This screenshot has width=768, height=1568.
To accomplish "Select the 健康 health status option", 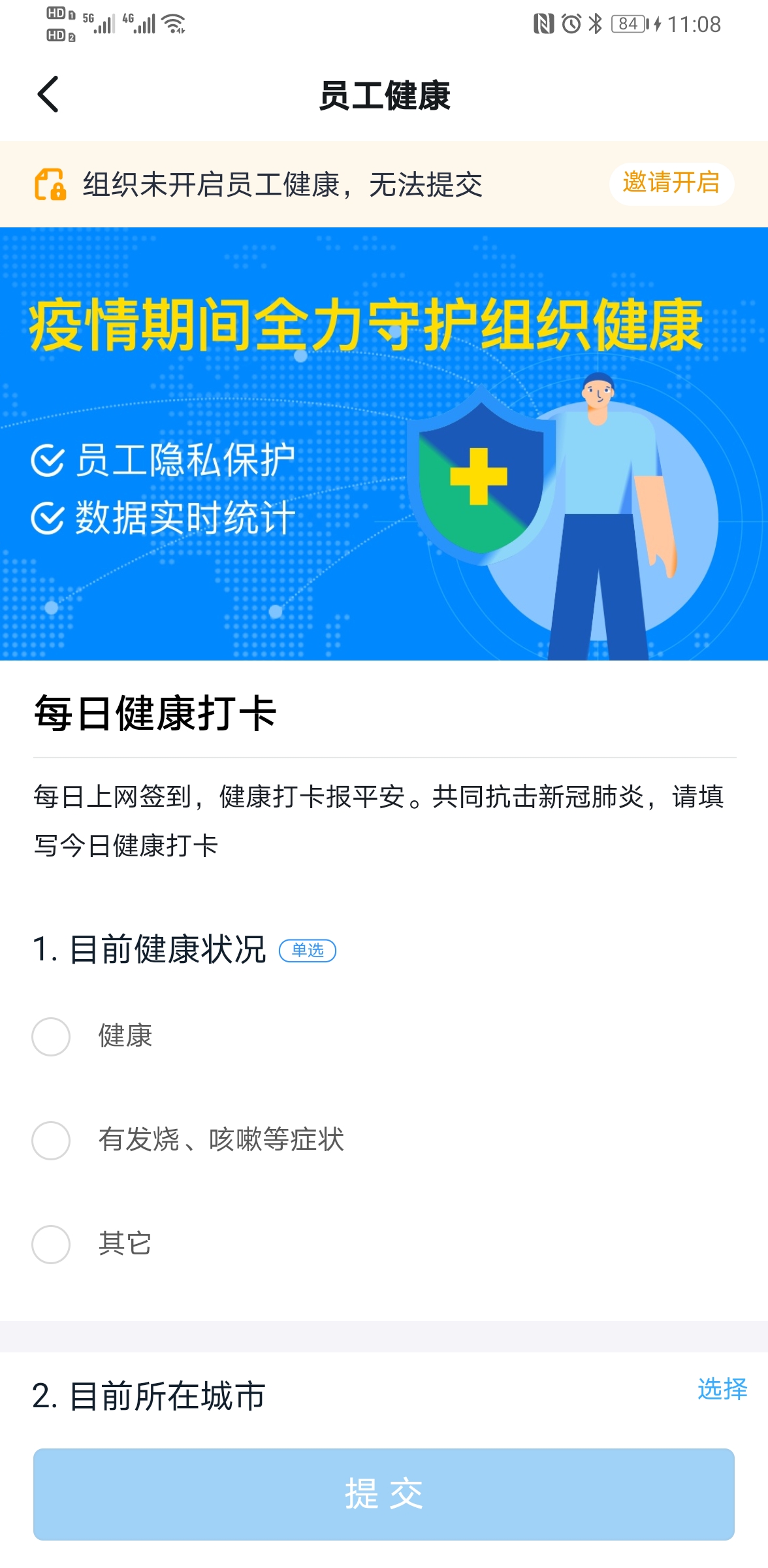I will click(50, 1036).
